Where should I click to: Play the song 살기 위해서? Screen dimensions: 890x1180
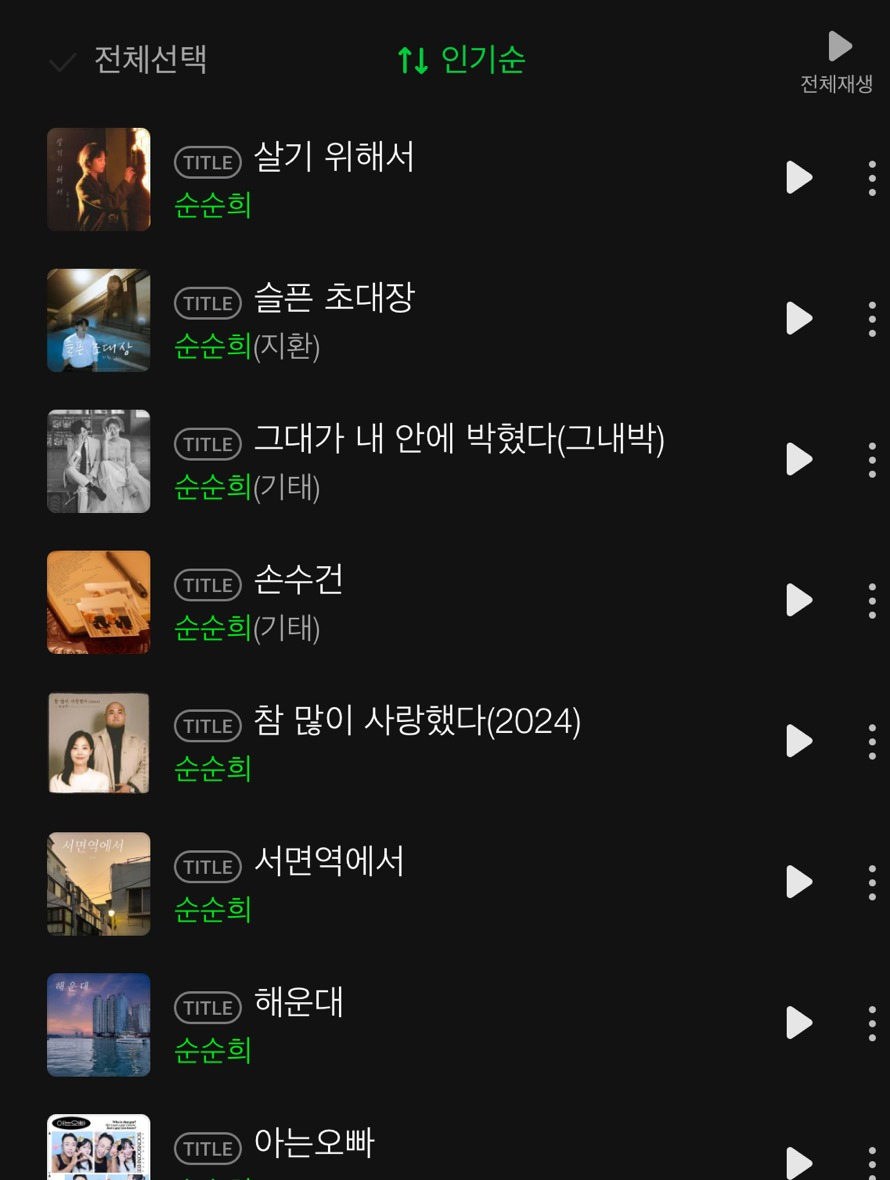coord(798,178)
